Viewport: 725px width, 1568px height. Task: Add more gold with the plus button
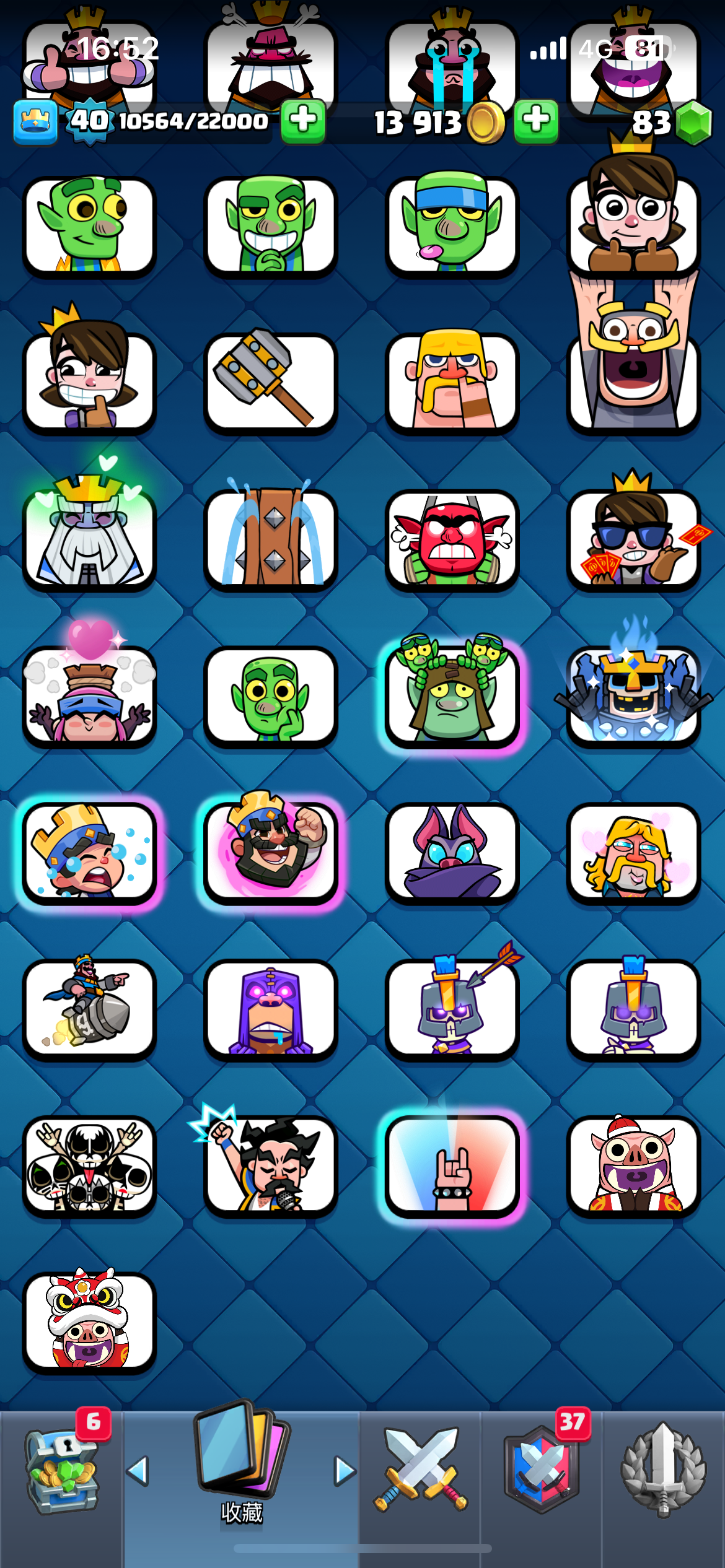click(536, 120)
